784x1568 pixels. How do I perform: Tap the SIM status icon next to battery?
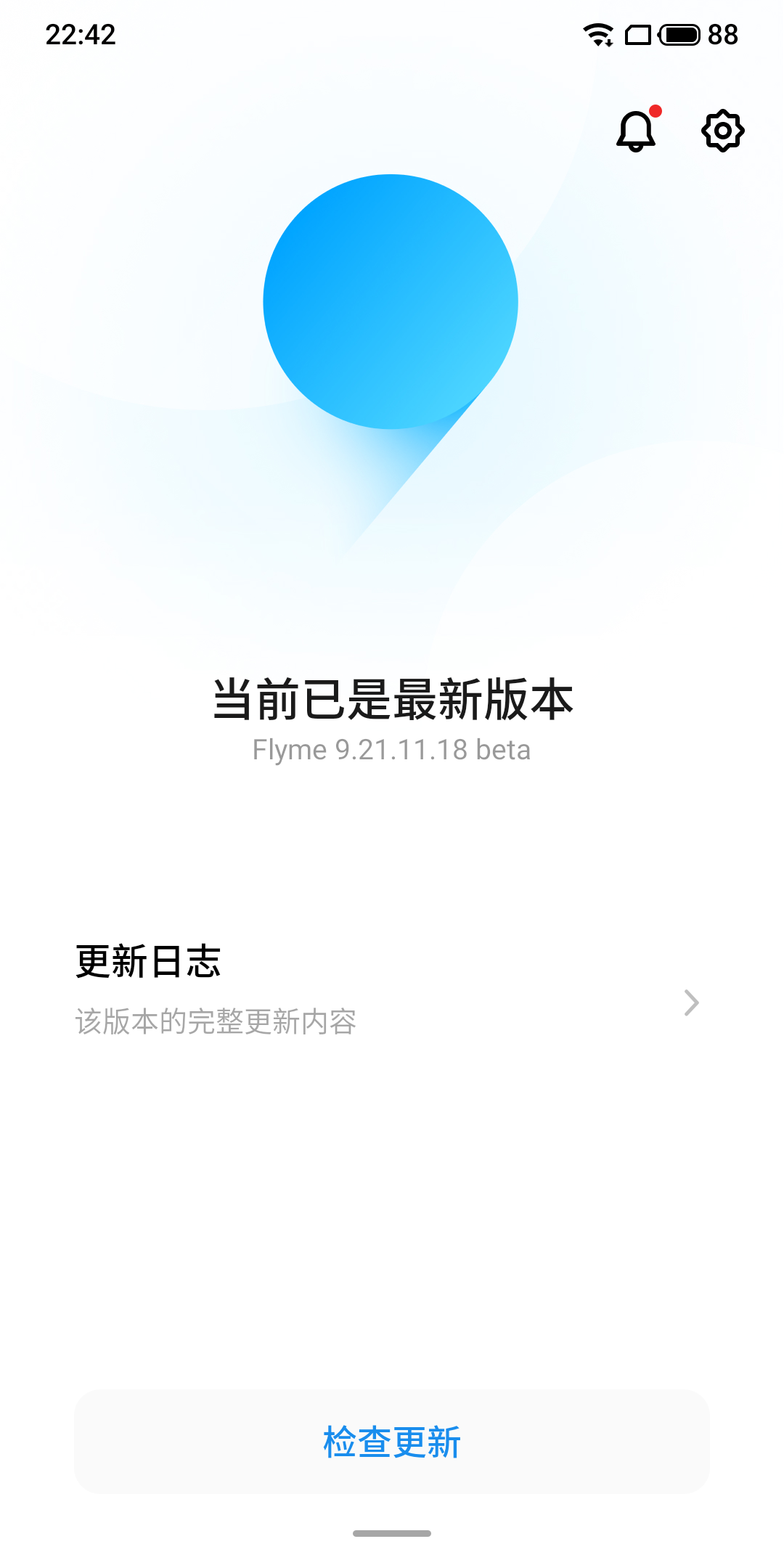point(639,35)
